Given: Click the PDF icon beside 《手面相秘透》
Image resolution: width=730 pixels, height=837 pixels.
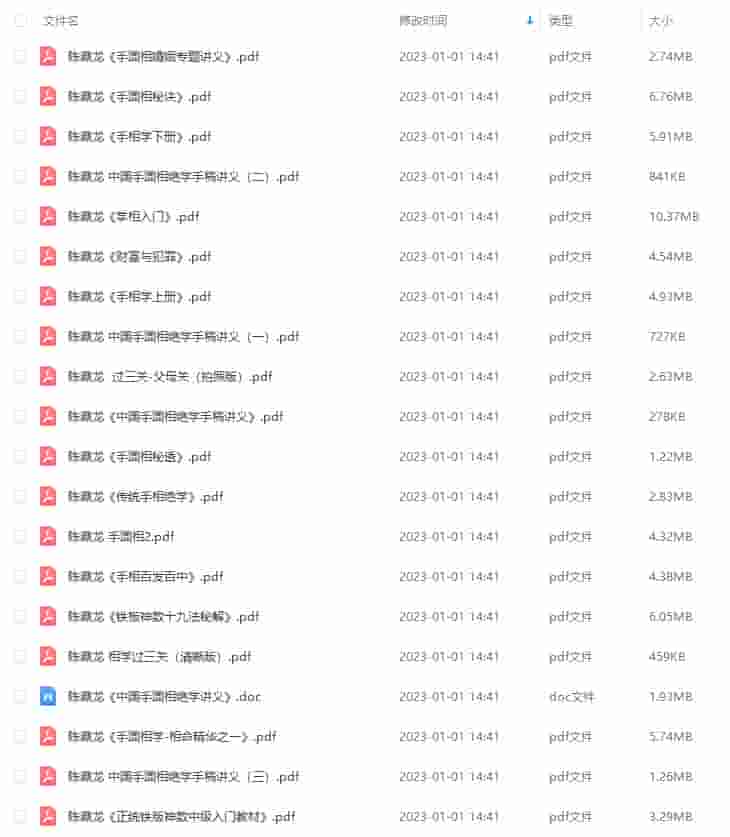Looking at the screenshot, I should point(47,457).
